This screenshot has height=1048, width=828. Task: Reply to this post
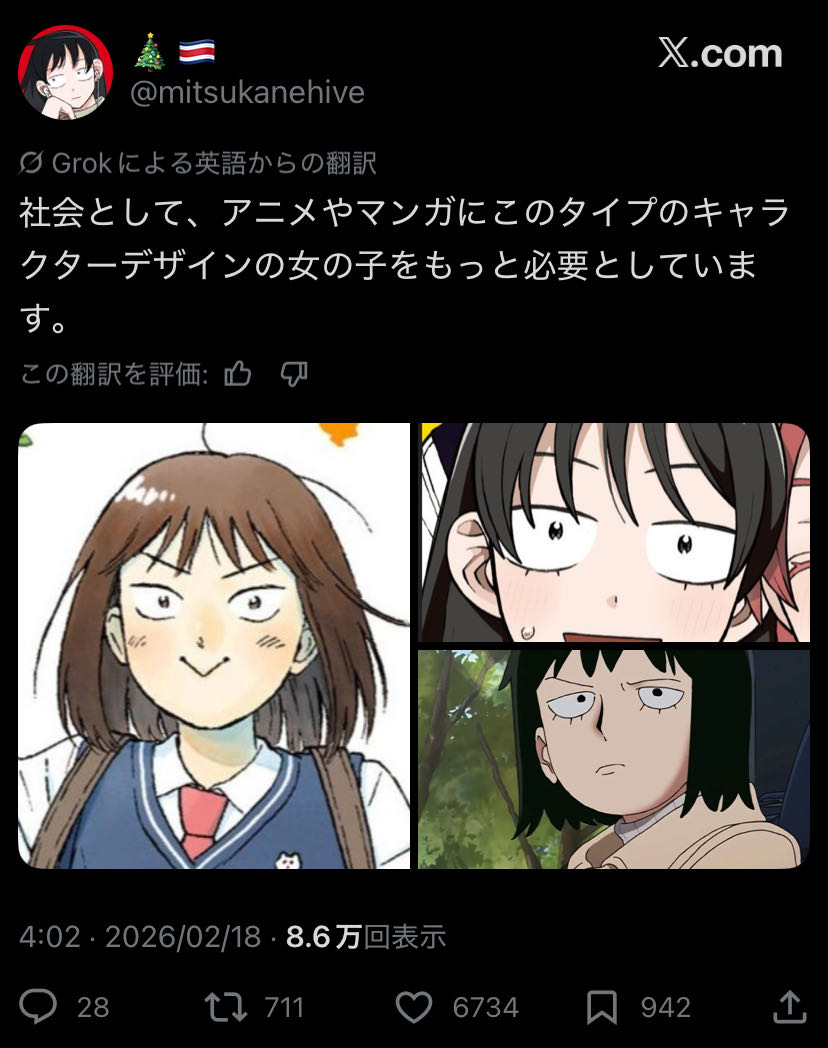[x=38, y=1006]
